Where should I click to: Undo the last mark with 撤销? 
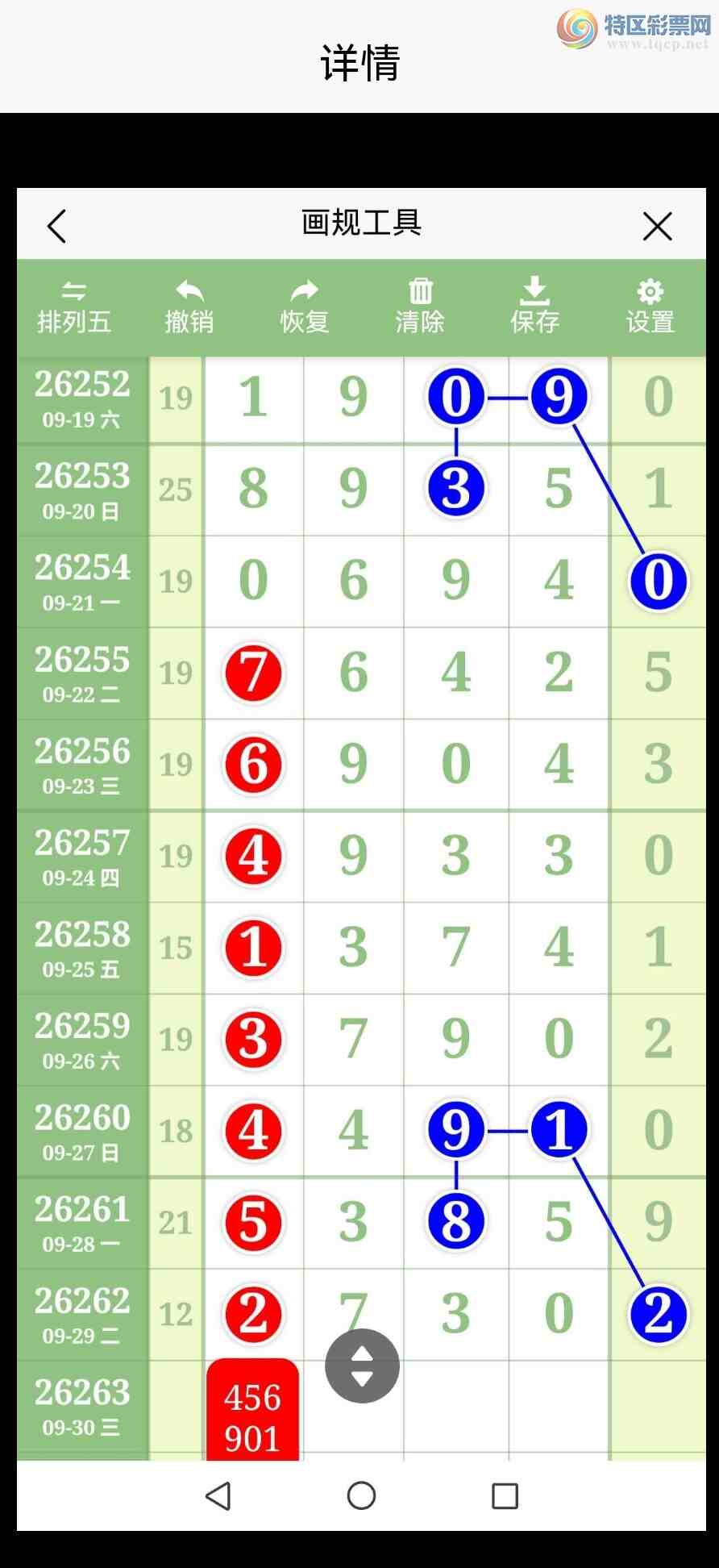coord(189,307)
